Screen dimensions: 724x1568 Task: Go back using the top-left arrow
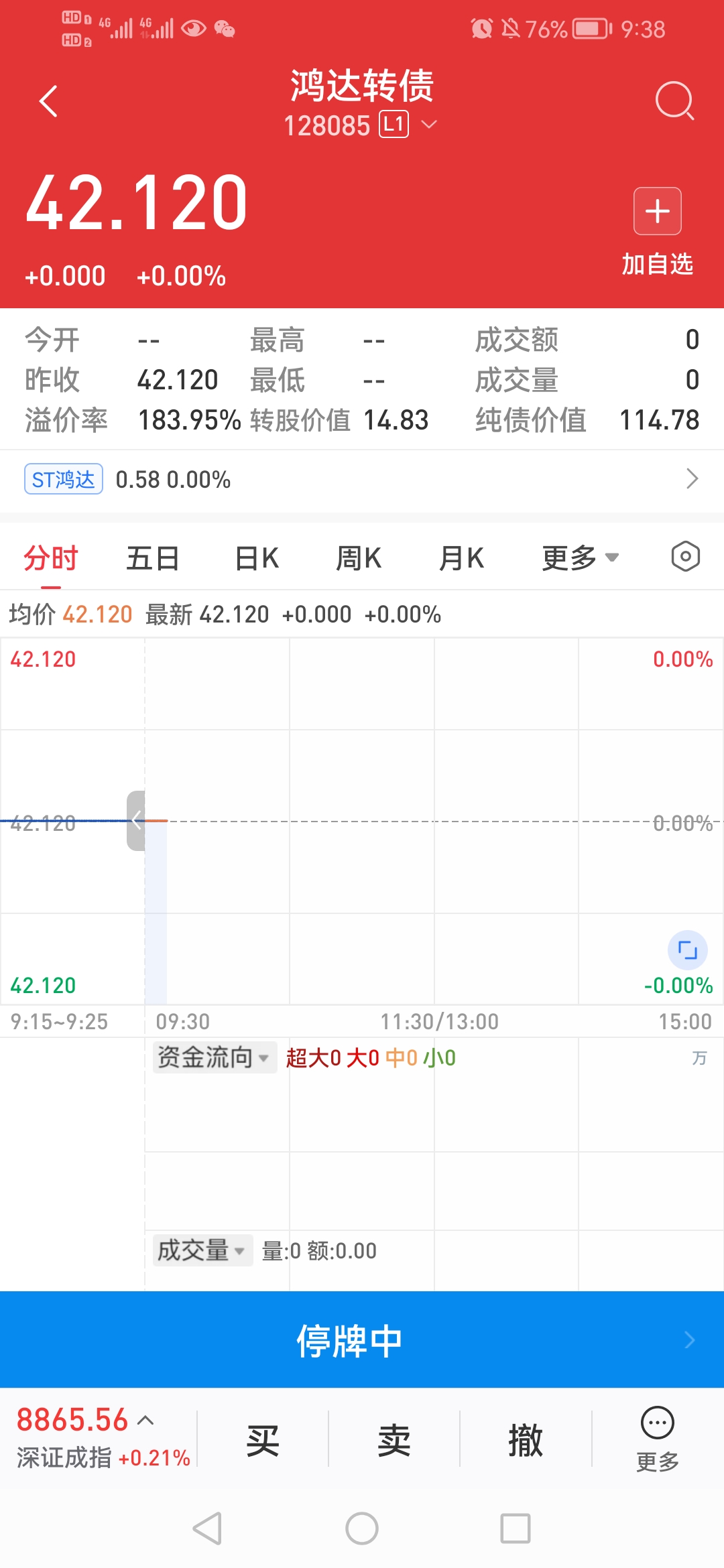click(48, 102)
